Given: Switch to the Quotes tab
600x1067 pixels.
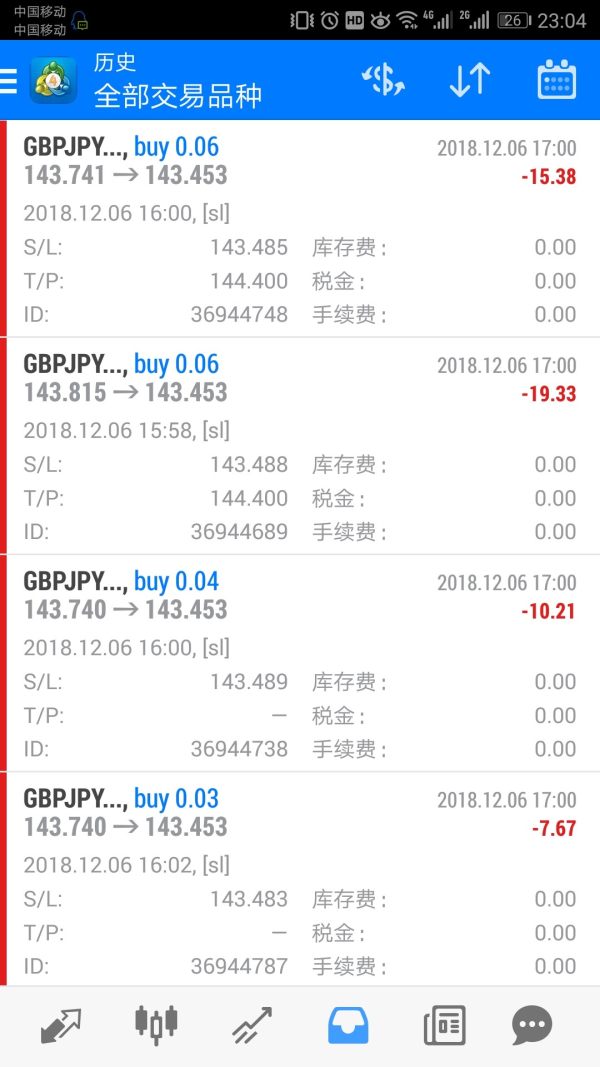Looking at the screenshot, I should click(61, 1025).
